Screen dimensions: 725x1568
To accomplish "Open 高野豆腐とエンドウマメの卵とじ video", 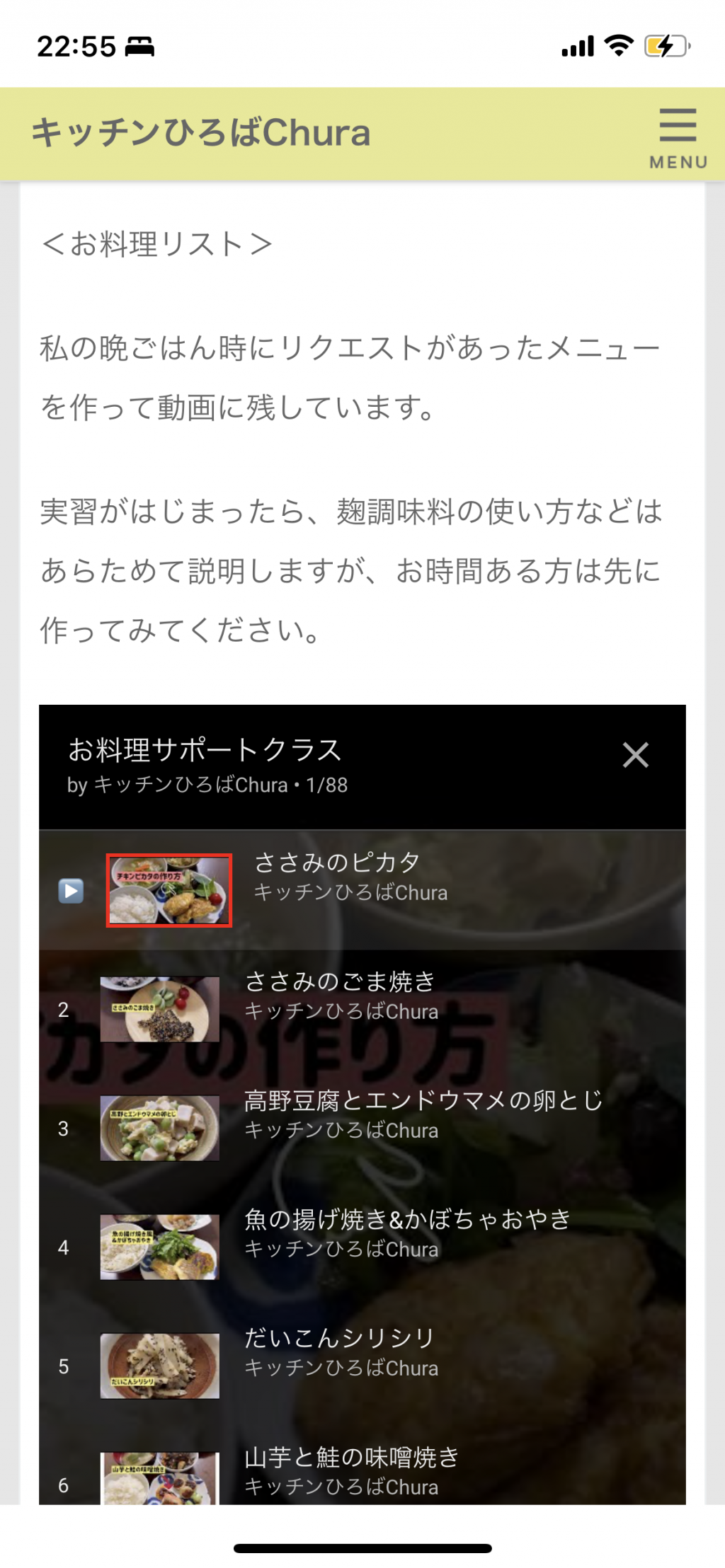I will [x=362, y=1128].
